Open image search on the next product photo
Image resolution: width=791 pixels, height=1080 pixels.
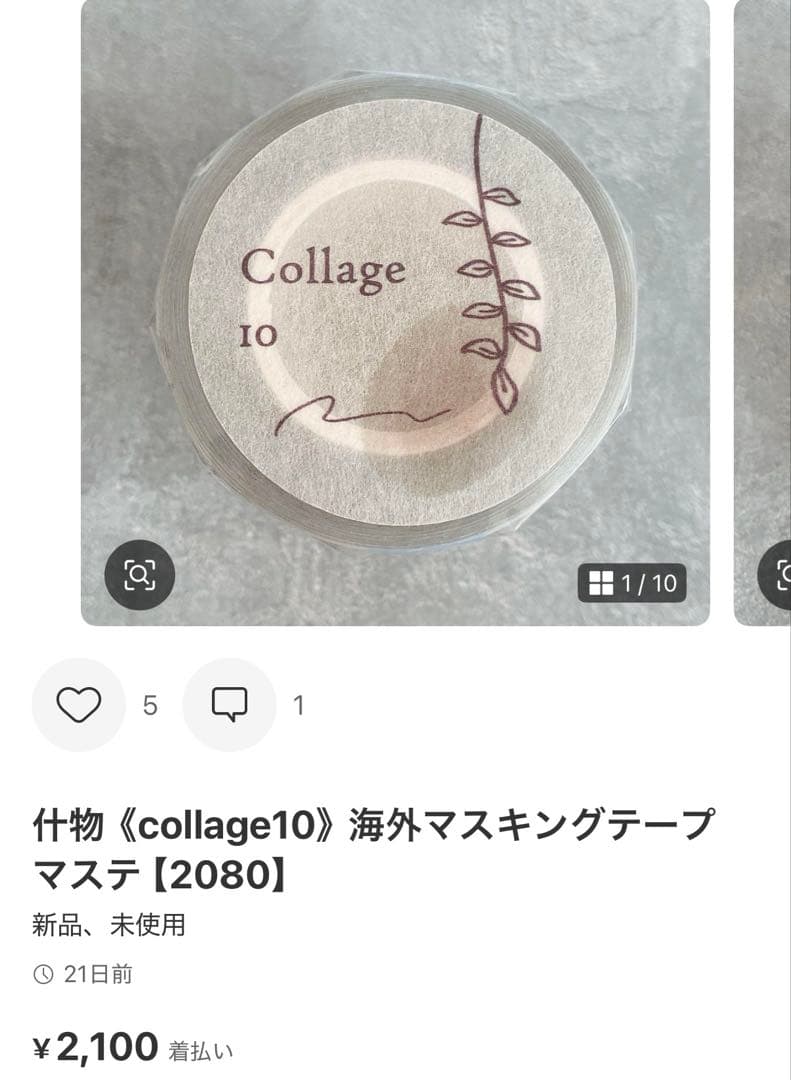[x=786, y=573]
